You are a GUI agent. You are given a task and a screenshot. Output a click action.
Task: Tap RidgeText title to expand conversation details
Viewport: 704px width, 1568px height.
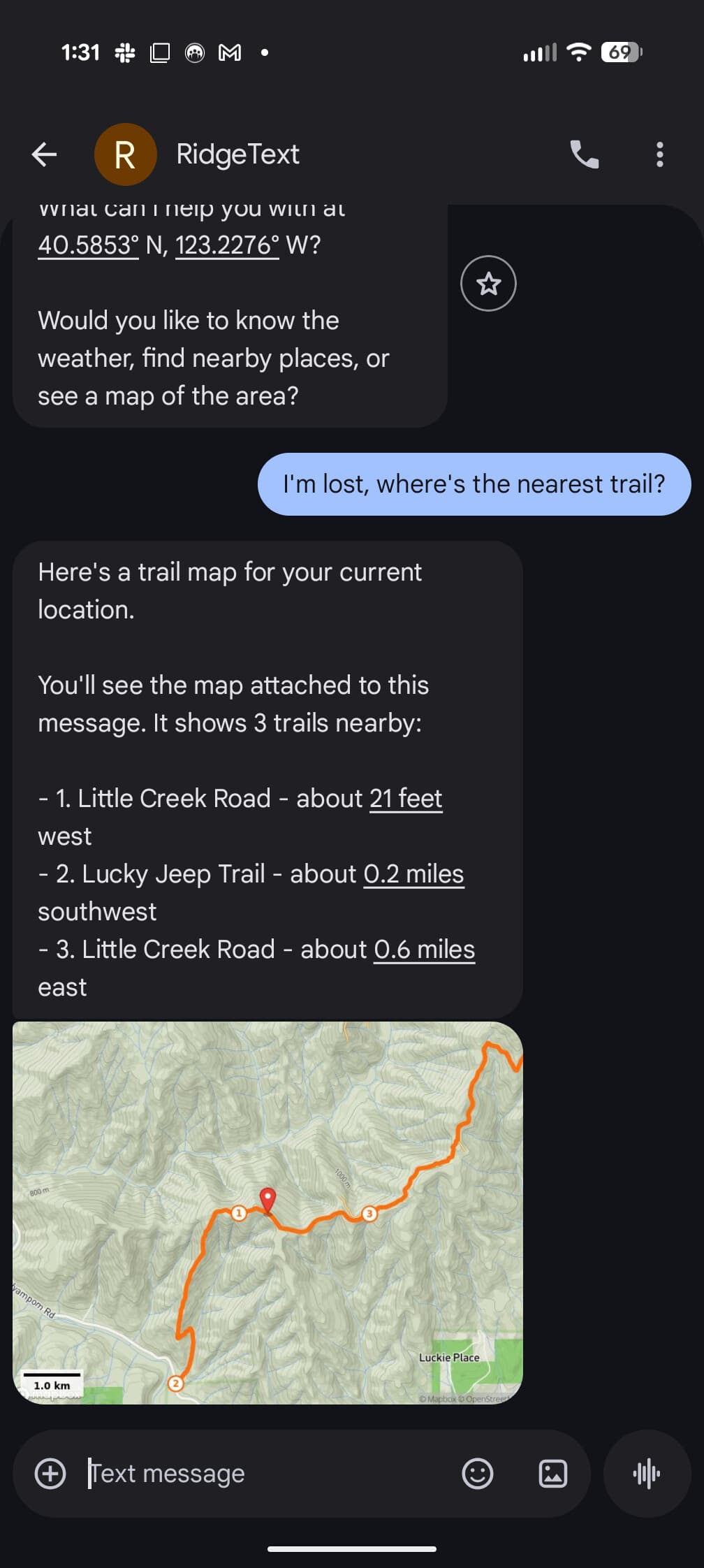click(x=237, y=154)
